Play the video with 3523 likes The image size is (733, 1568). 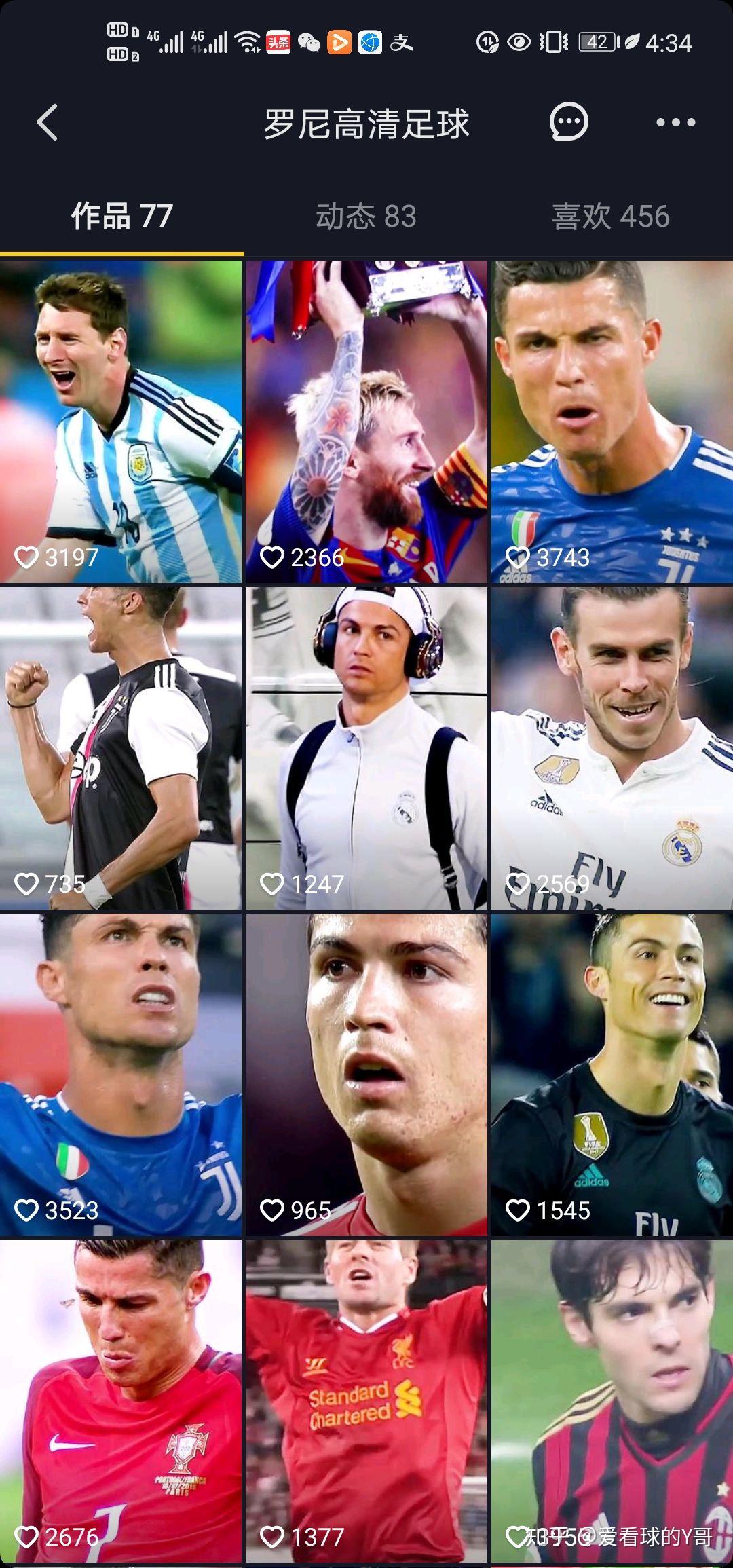click(x=121, y=1074)
